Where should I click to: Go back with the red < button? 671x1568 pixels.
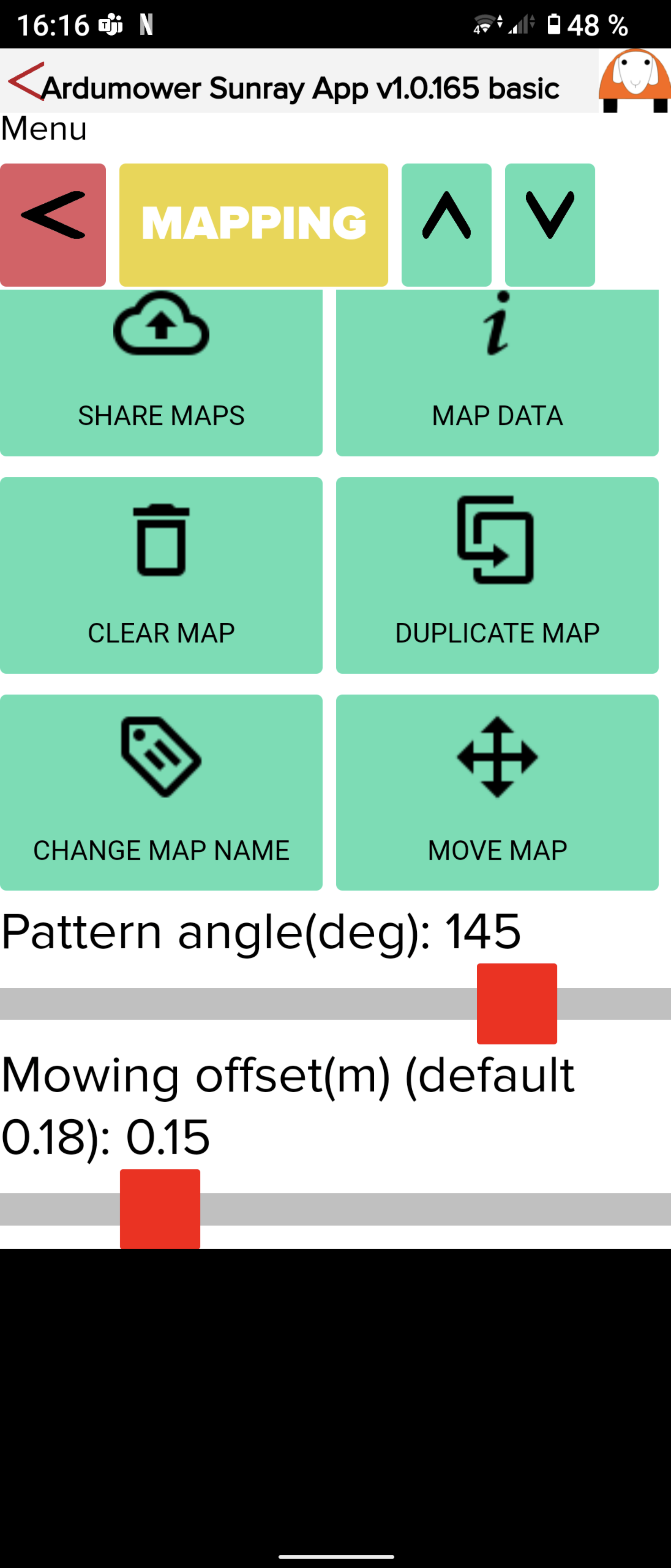click(x=53, y=225)
